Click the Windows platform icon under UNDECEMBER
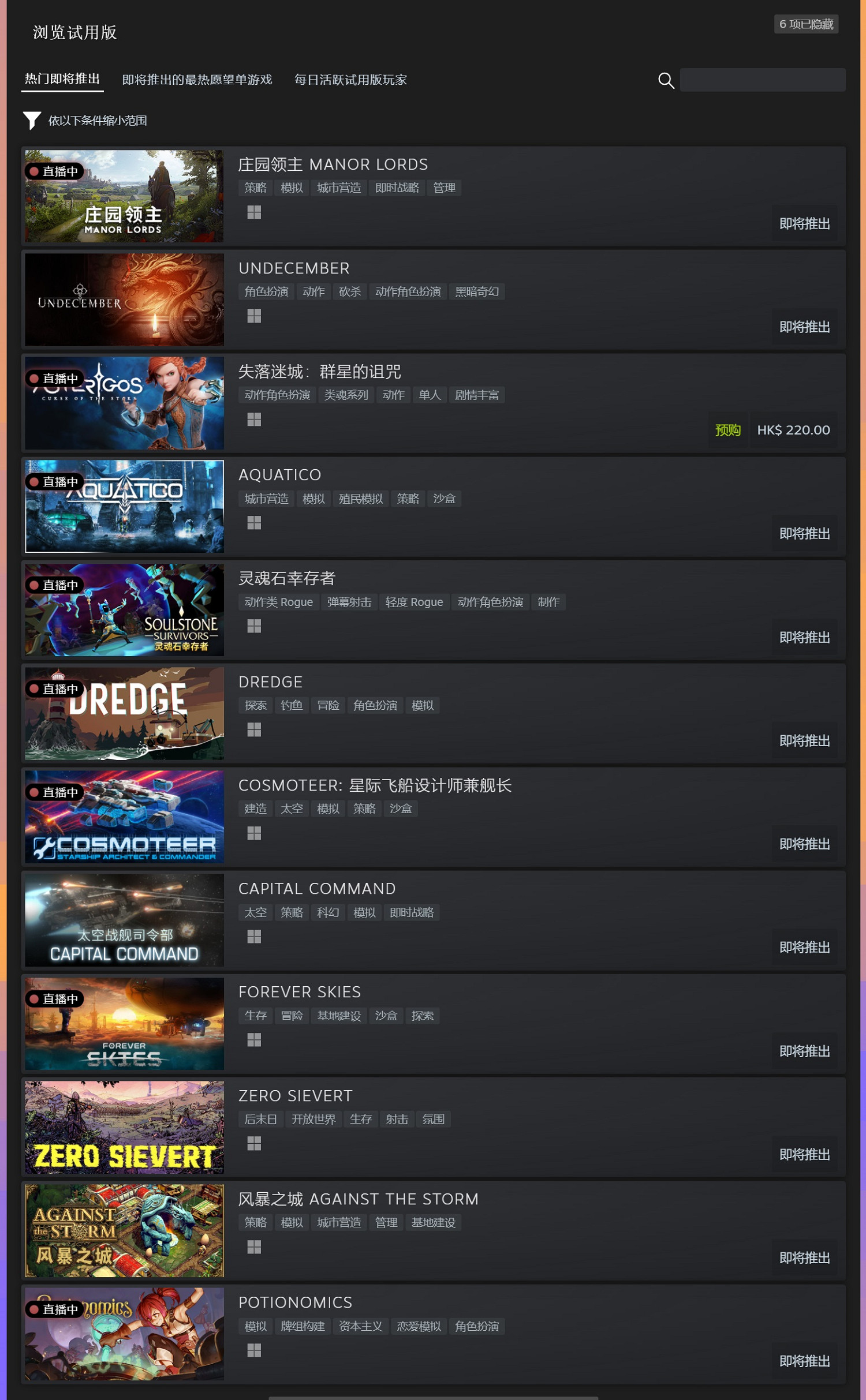Screen dimensions: 866x1400 (253, 316)
